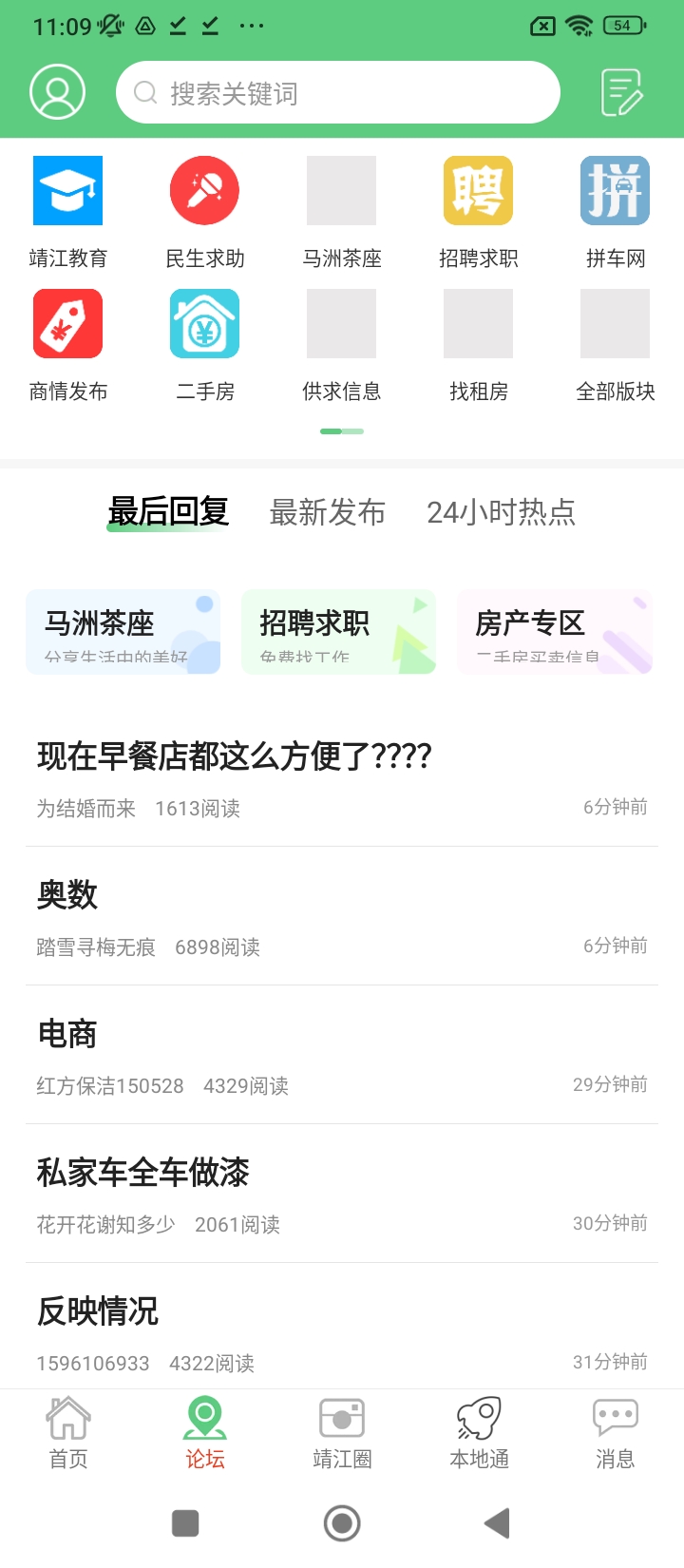Open the 房产专区 card

click(555, 632)
